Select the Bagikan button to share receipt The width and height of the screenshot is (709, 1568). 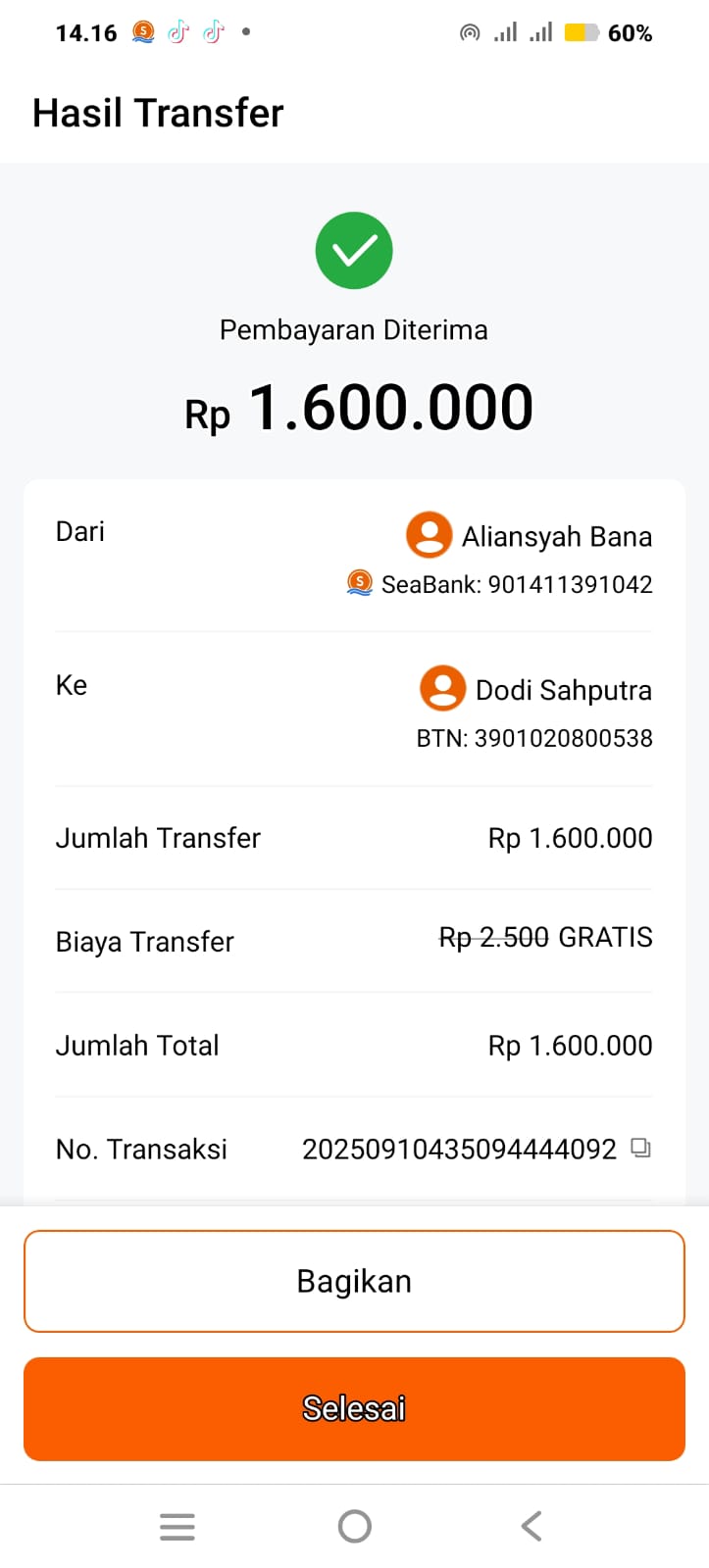354,1281
